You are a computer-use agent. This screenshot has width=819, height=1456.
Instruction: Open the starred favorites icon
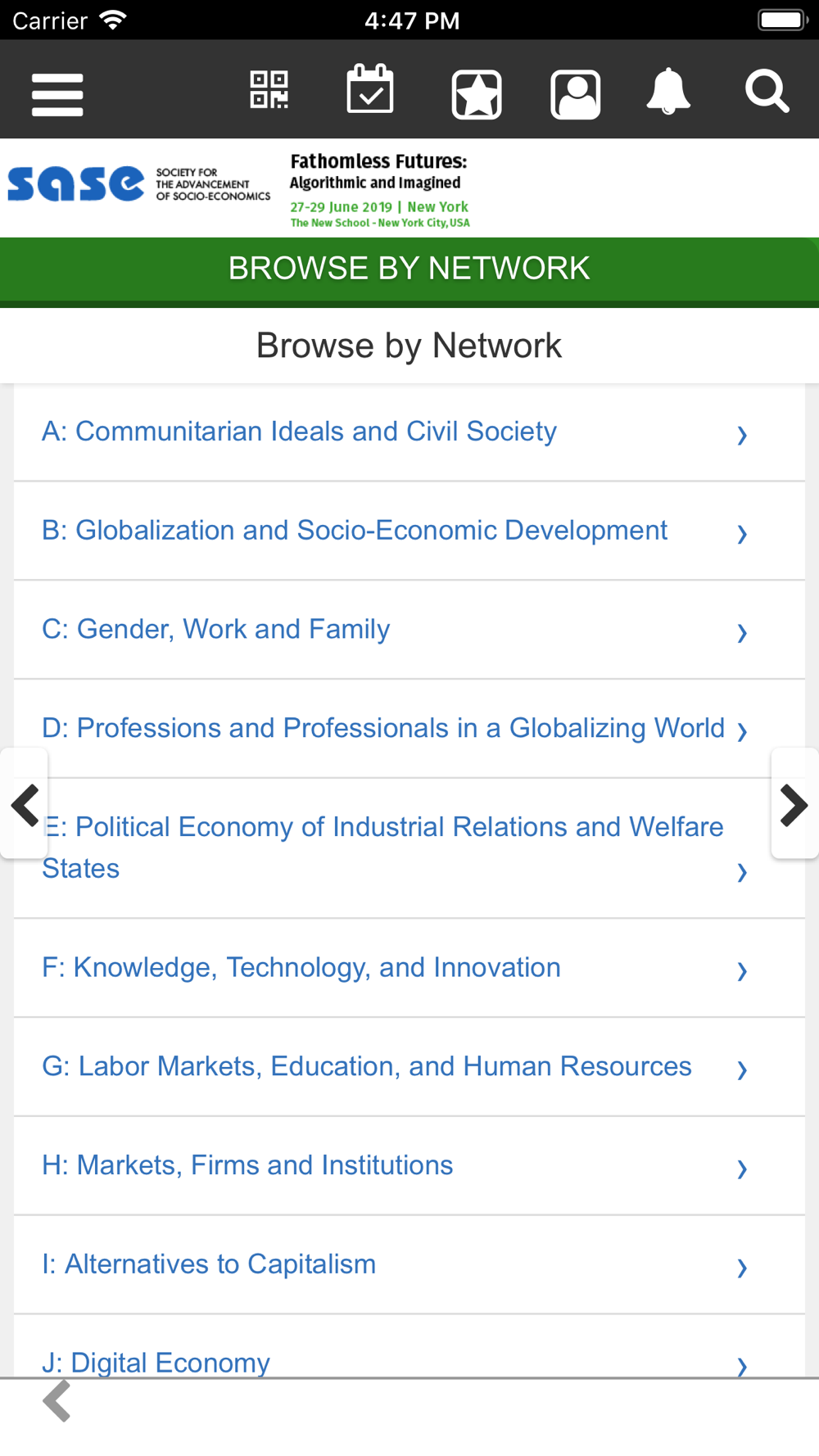tap(477, 94)
